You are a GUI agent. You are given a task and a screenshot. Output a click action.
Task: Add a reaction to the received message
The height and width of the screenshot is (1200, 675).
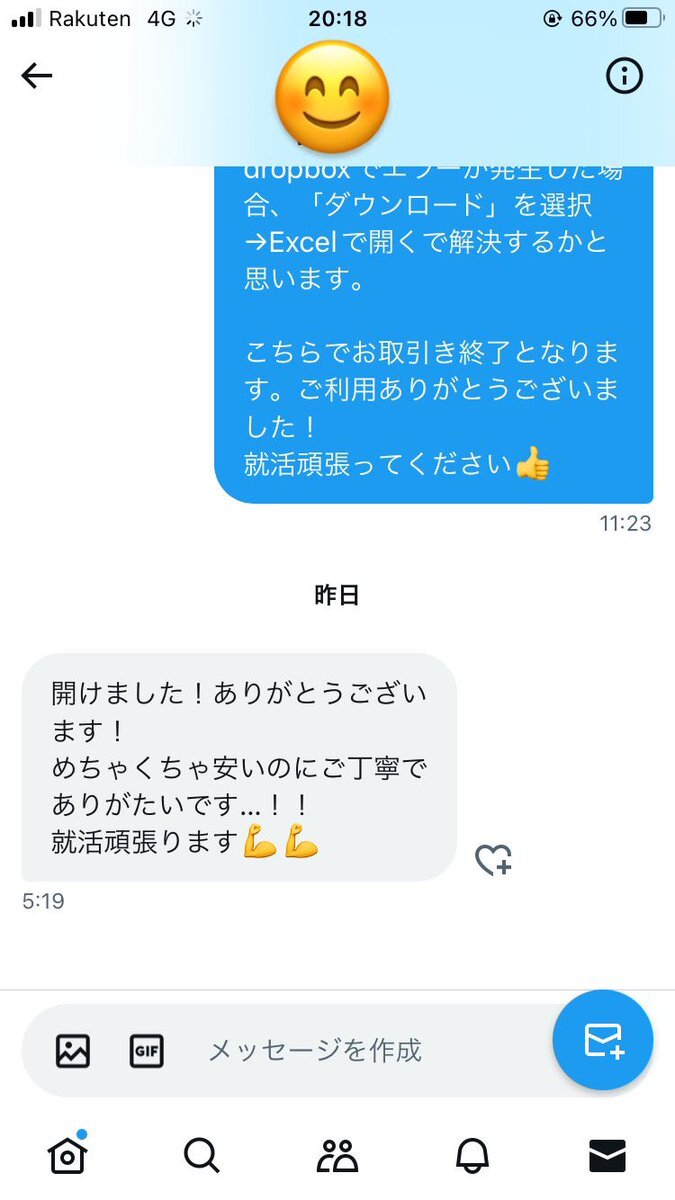coord(493,859)
